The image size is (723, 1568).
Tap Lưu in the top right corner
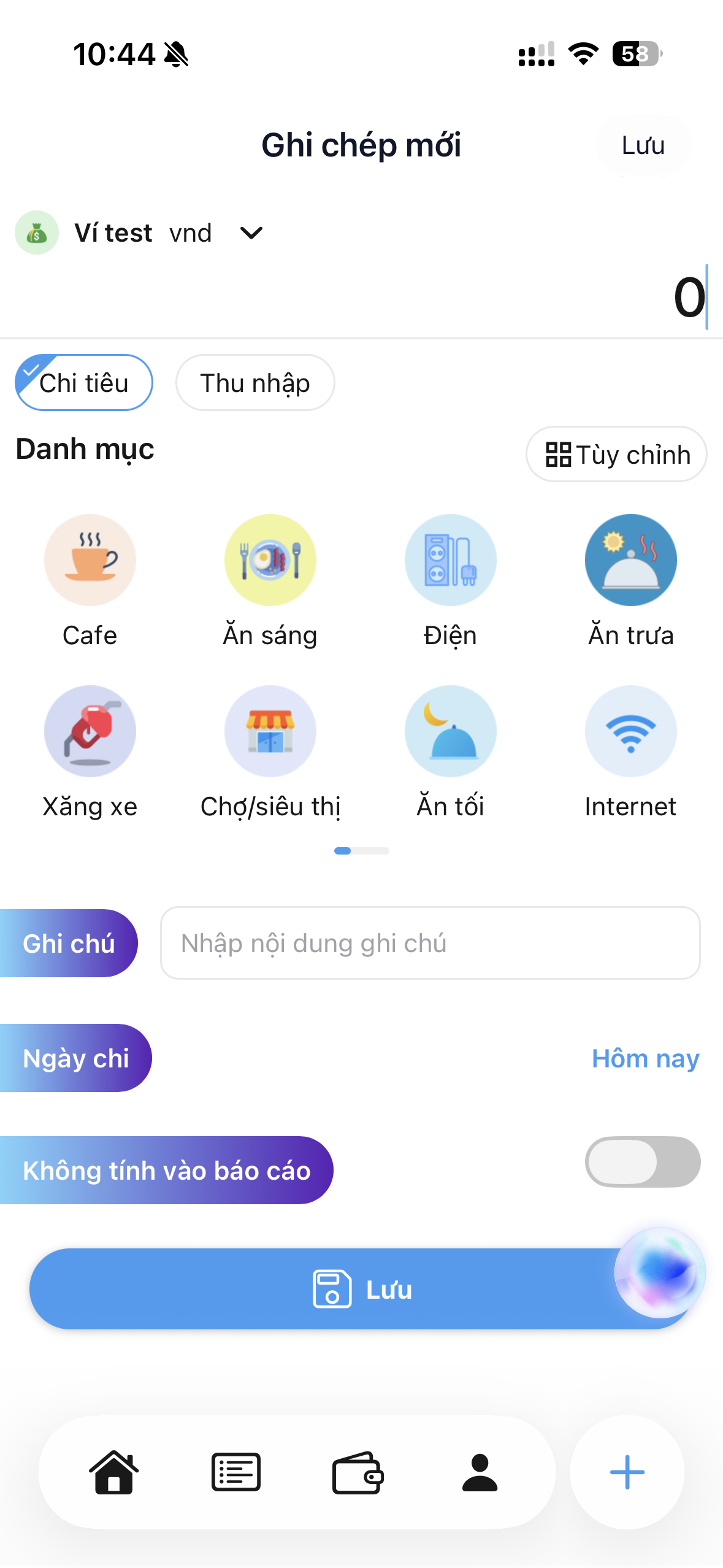tap(643, 145)
